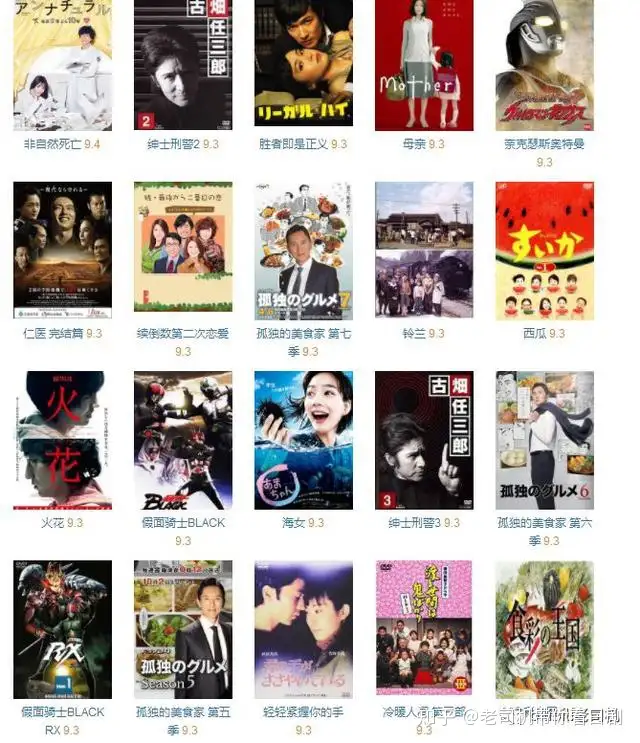
Task: Select 仁医 完结篇 poster
Action: pos(62,250)
